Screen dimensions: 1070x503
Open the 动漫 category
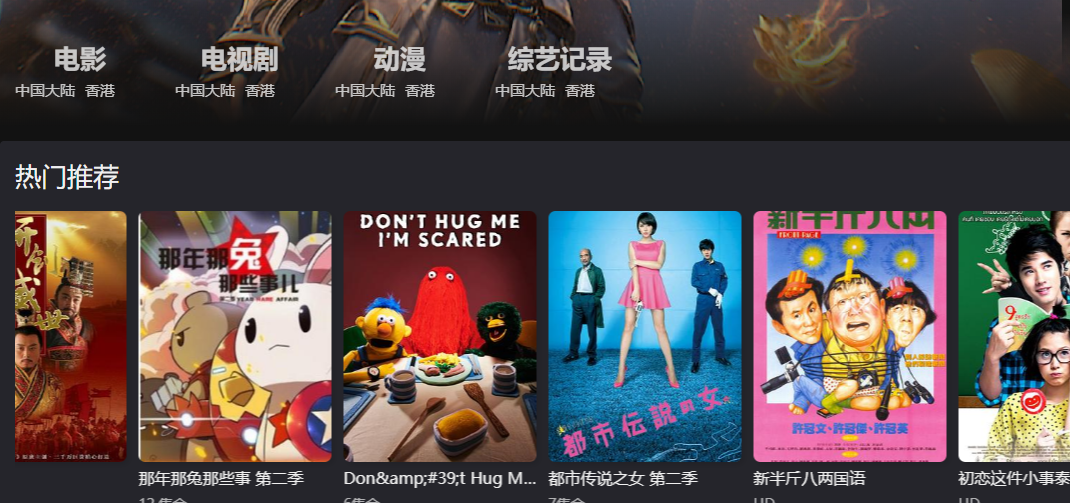click(399, 60)
